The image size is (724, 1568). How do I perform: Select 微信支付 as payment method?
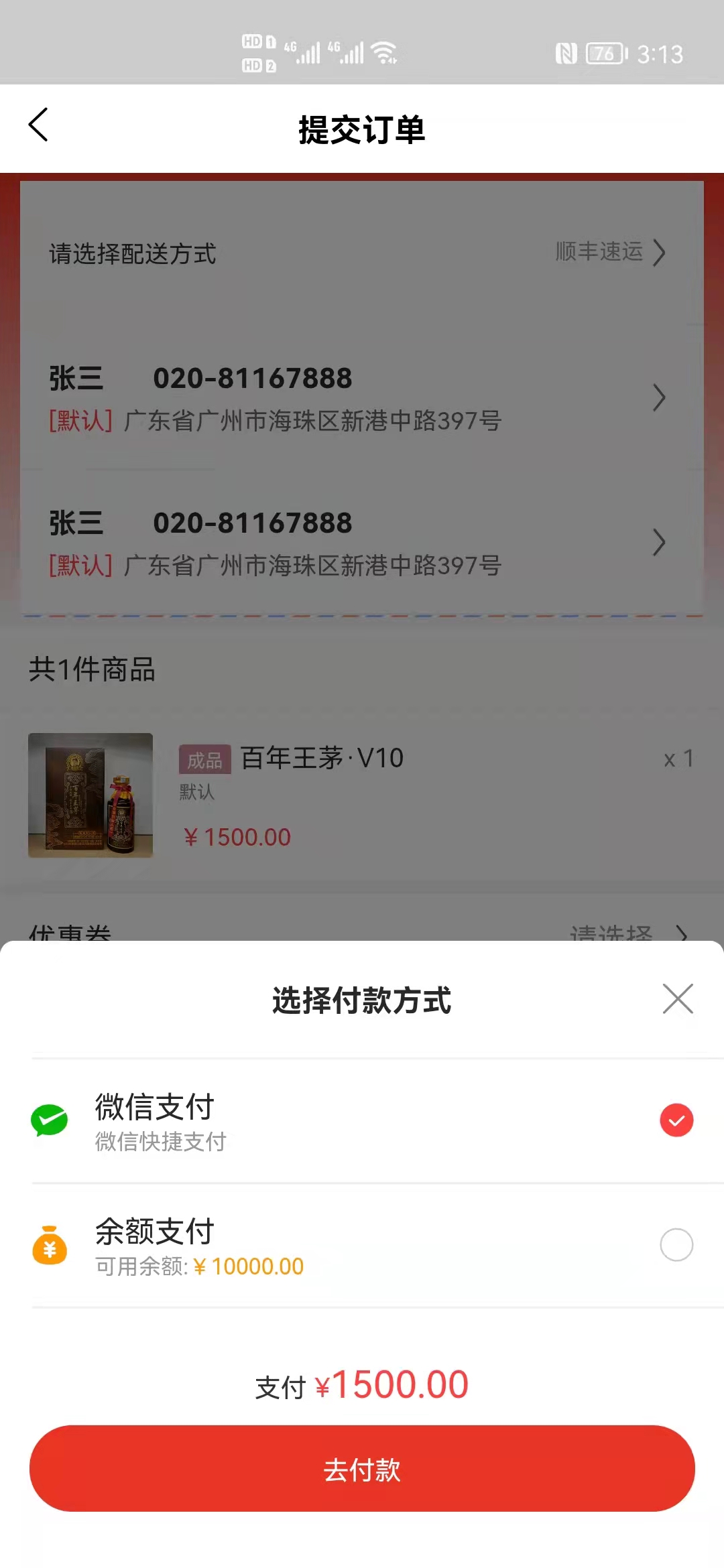pyautogui.click(x=676, y=1120)
